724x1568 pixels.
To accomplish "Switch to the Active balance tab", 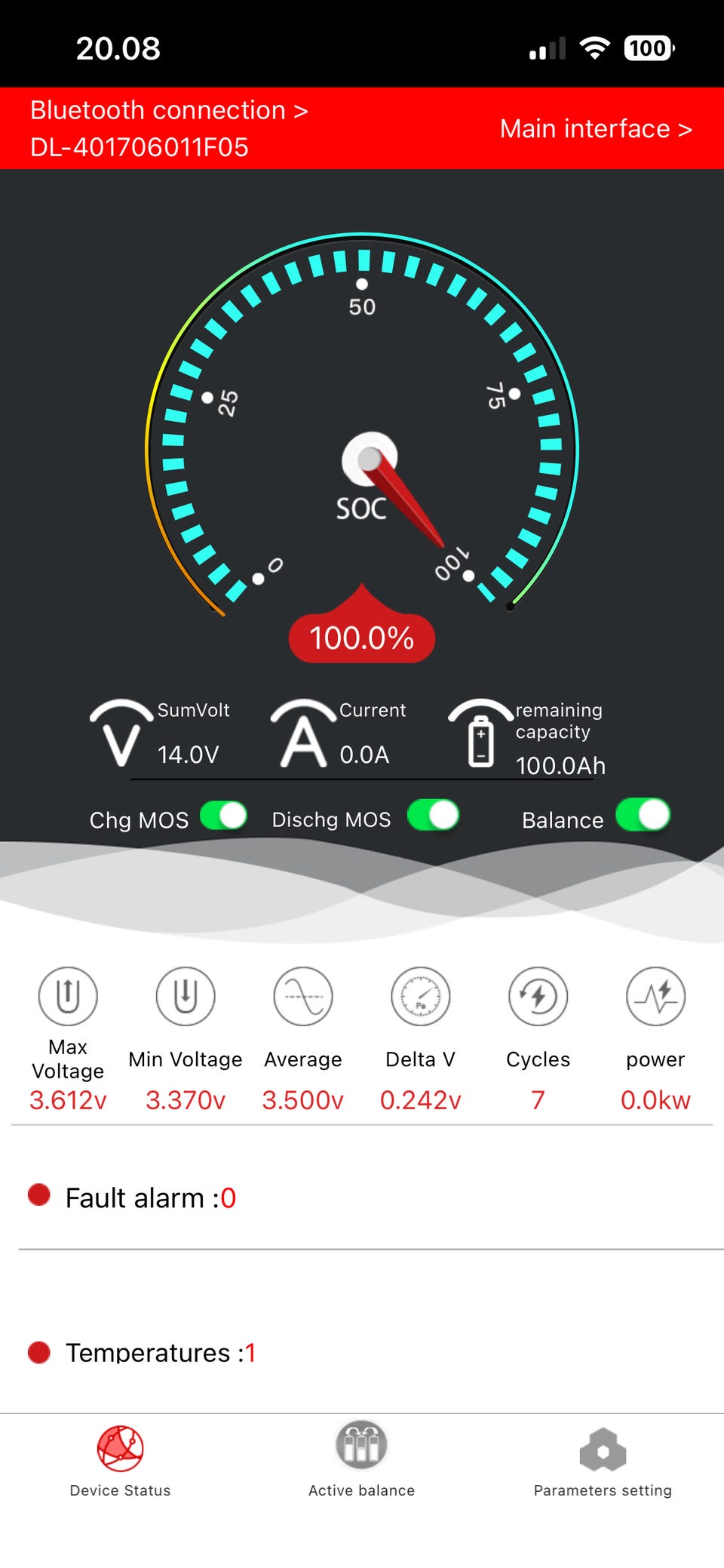I will click(361, 1460).
